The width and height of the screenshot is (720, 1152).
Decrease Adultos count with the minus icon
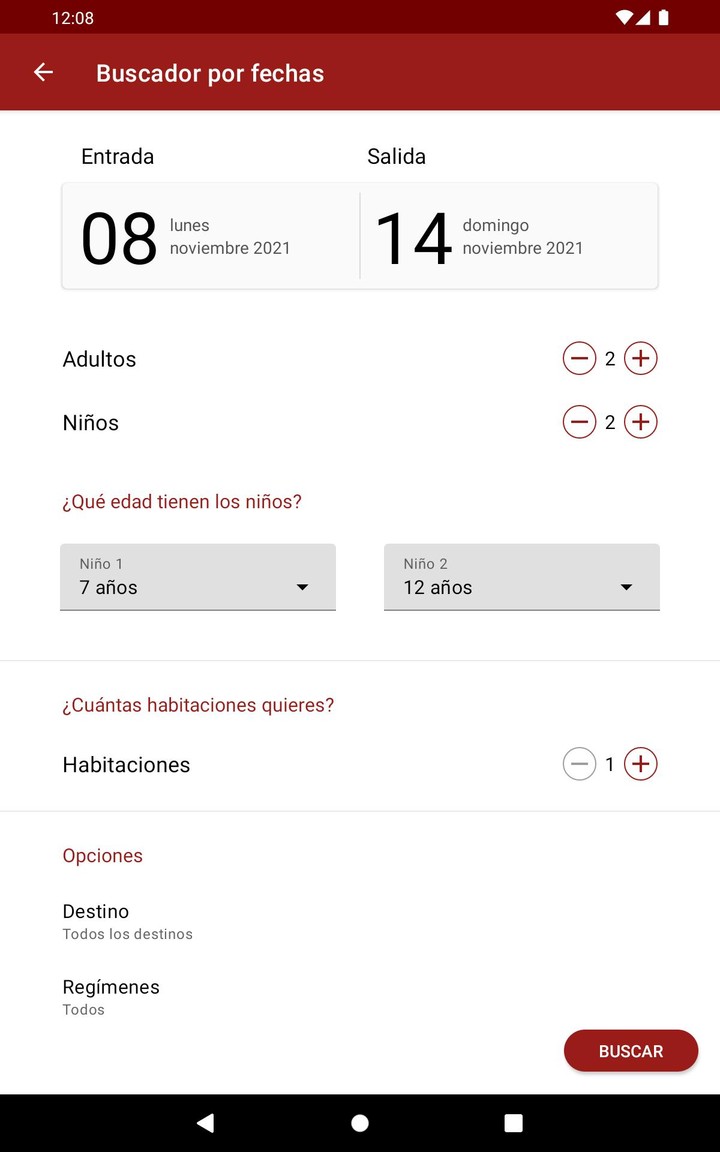click(580, 358)
